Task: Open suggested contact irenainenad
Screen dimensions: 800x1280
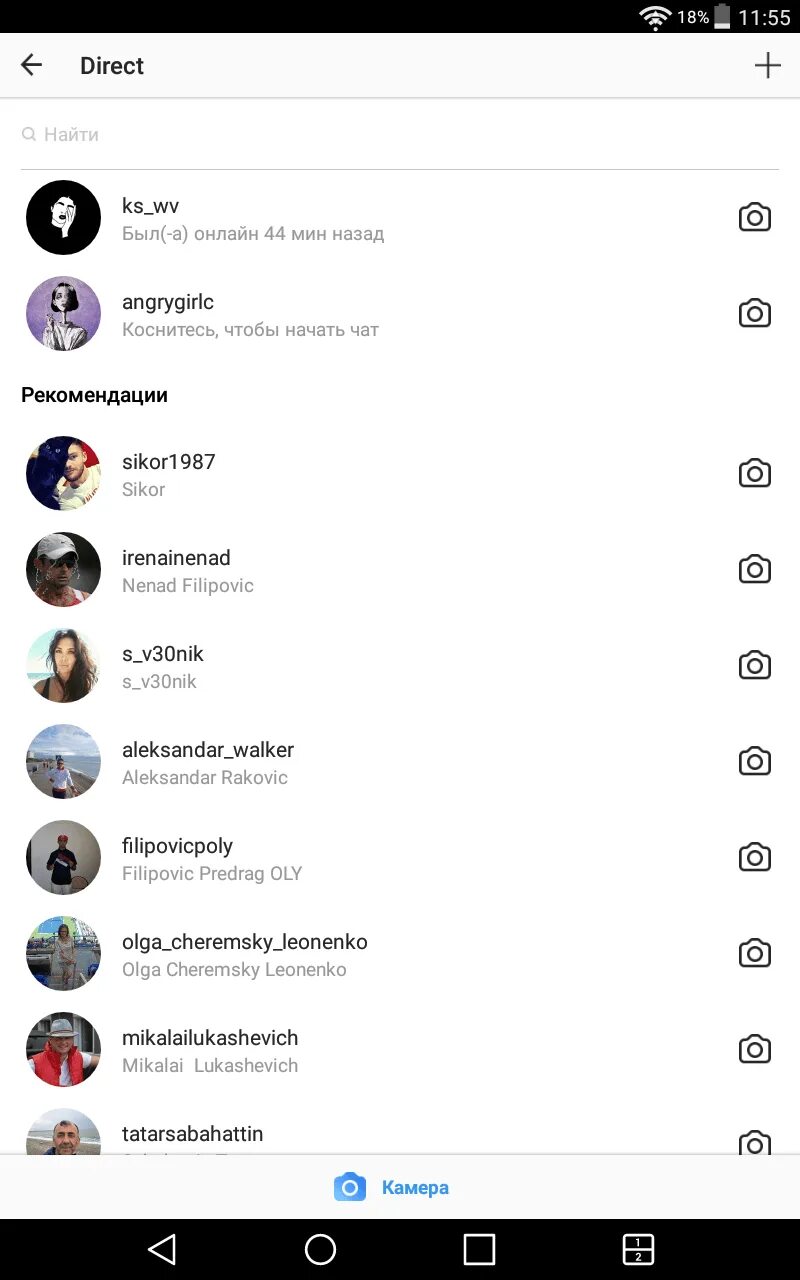Action: pos(400,570)
